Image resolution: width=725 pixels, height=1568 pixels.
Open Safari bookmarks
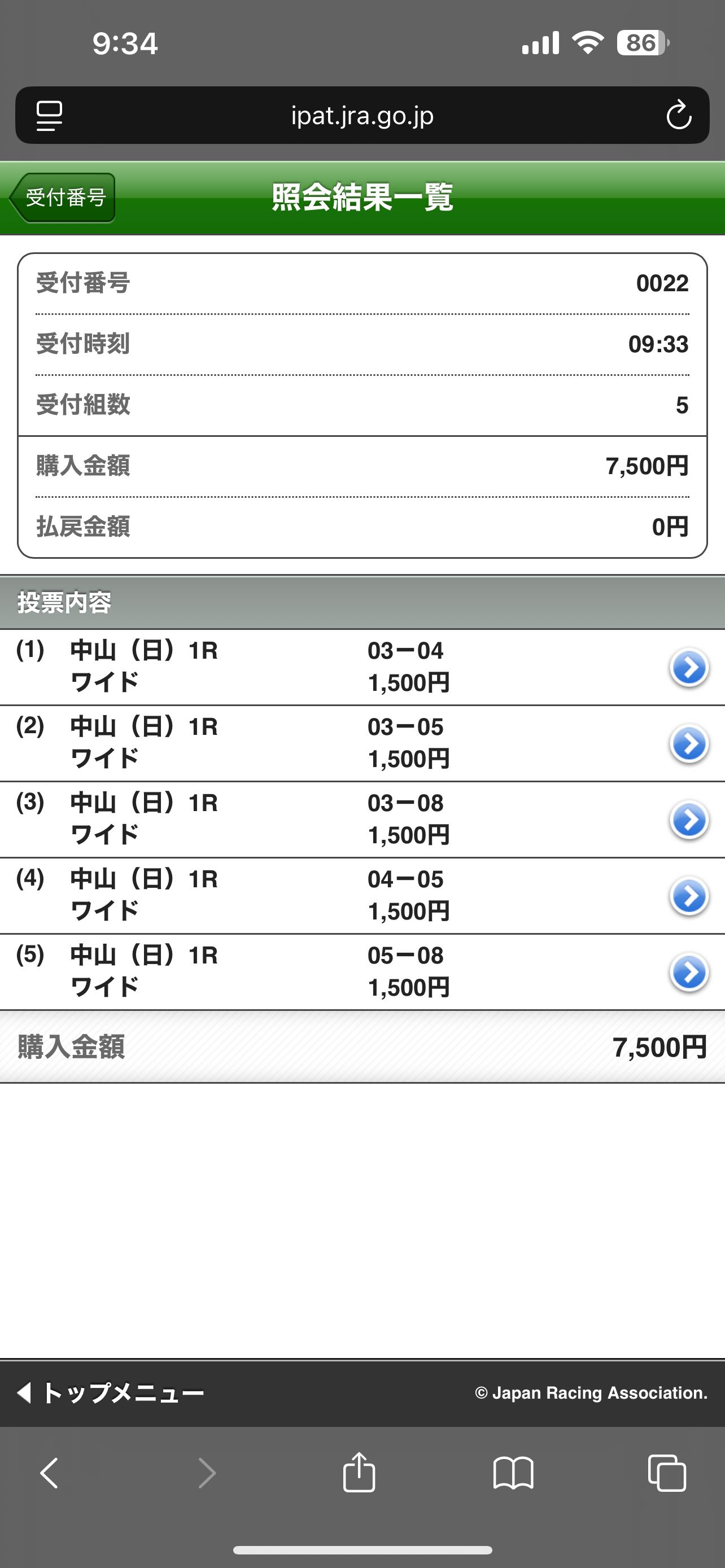tap(513, 1473)
